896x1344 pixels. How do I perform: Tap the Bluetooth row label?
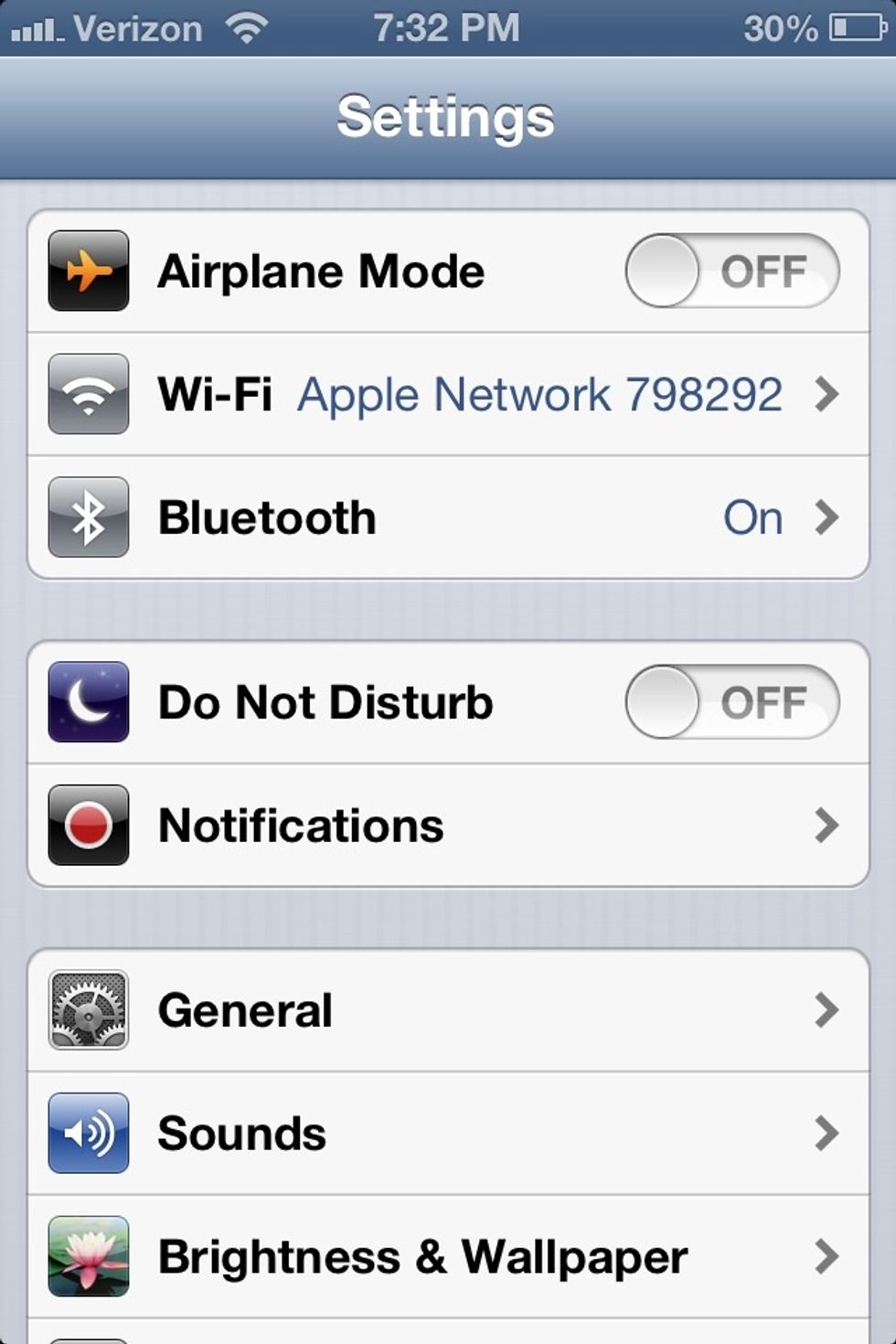point(267,517)
